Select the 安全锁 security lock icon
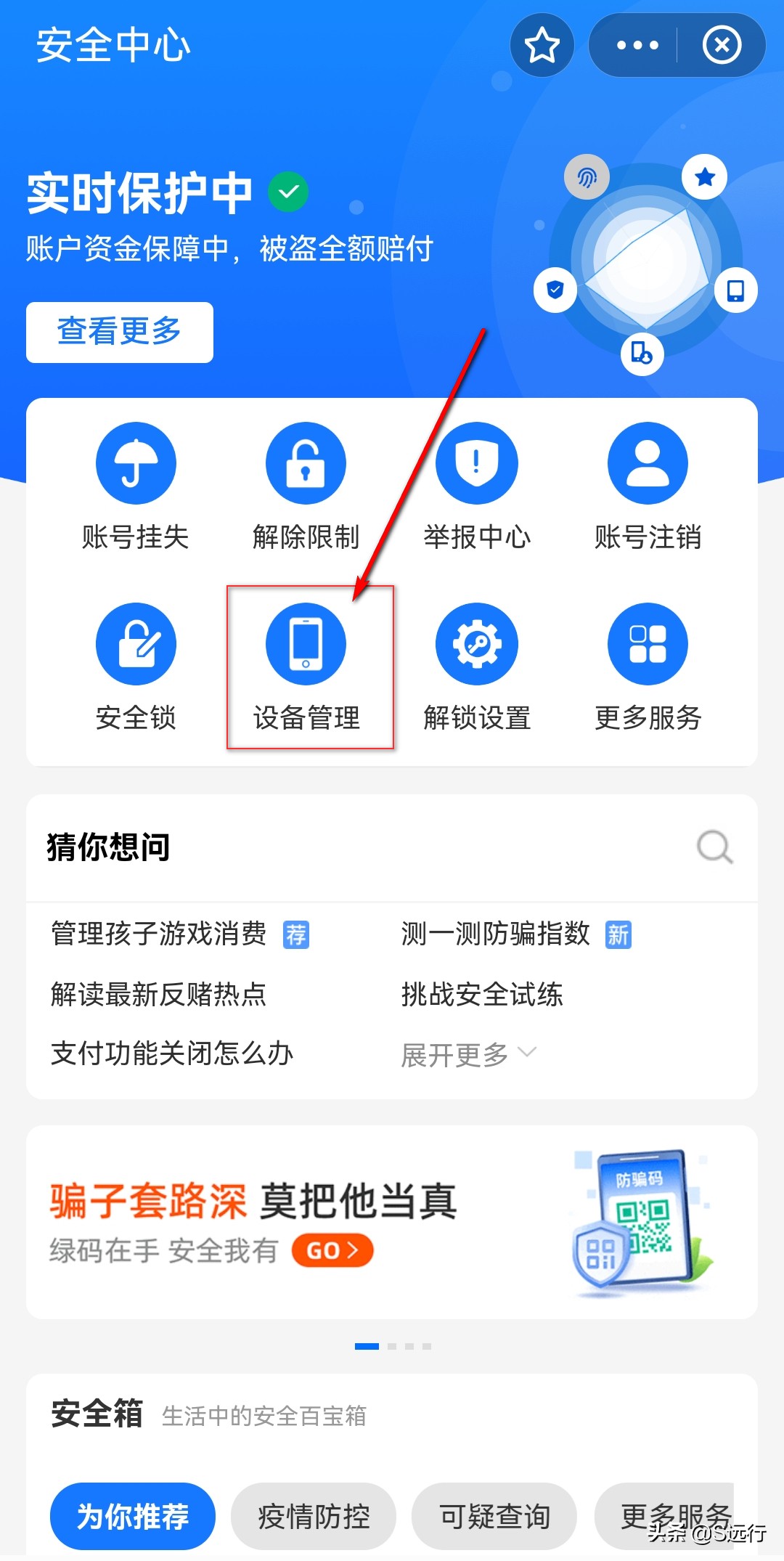The width and height of the screenshot is (784, 1561). tap(136, 644)
